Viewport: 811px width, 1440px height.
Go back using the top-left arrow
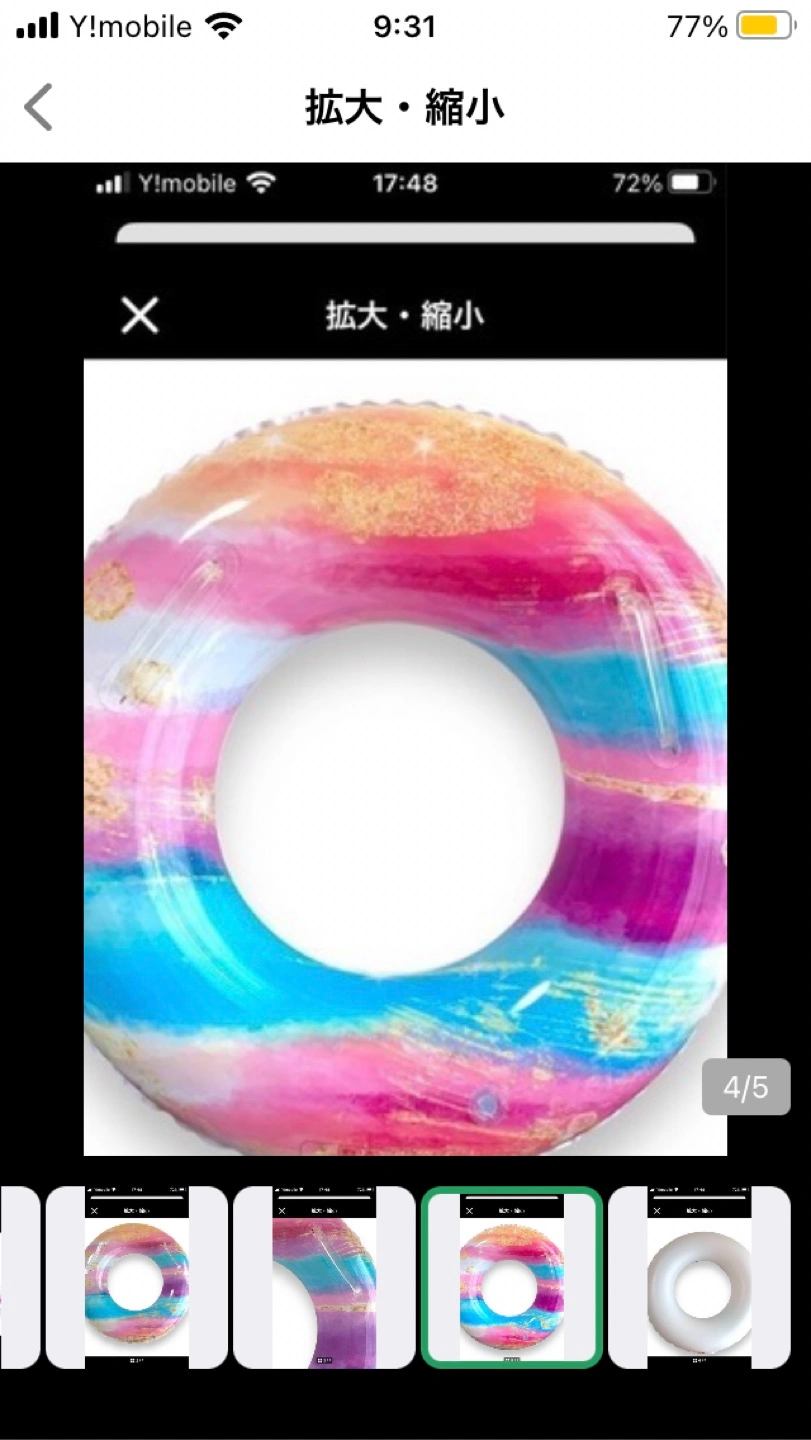39,107
